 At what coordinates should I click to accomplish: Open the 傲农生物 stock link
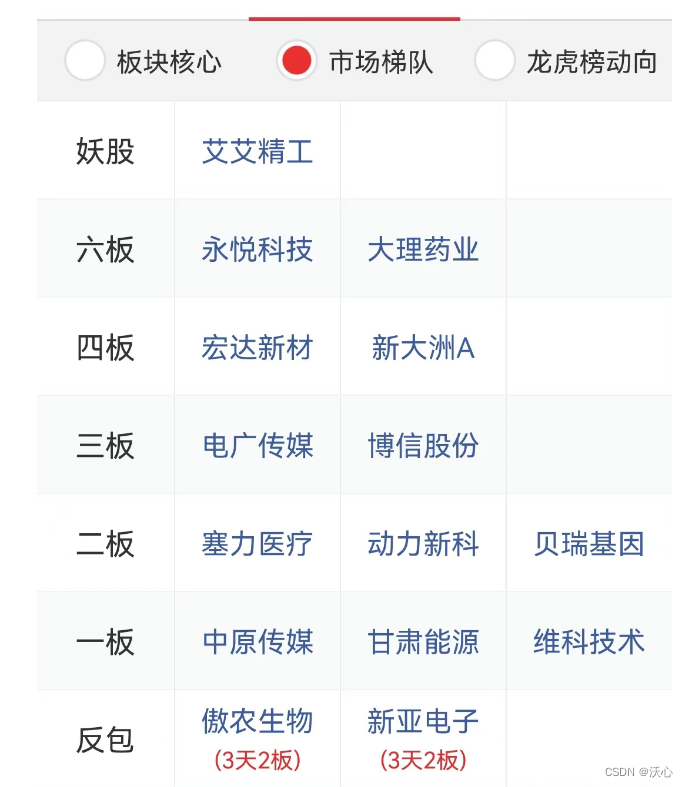point(257,721)
